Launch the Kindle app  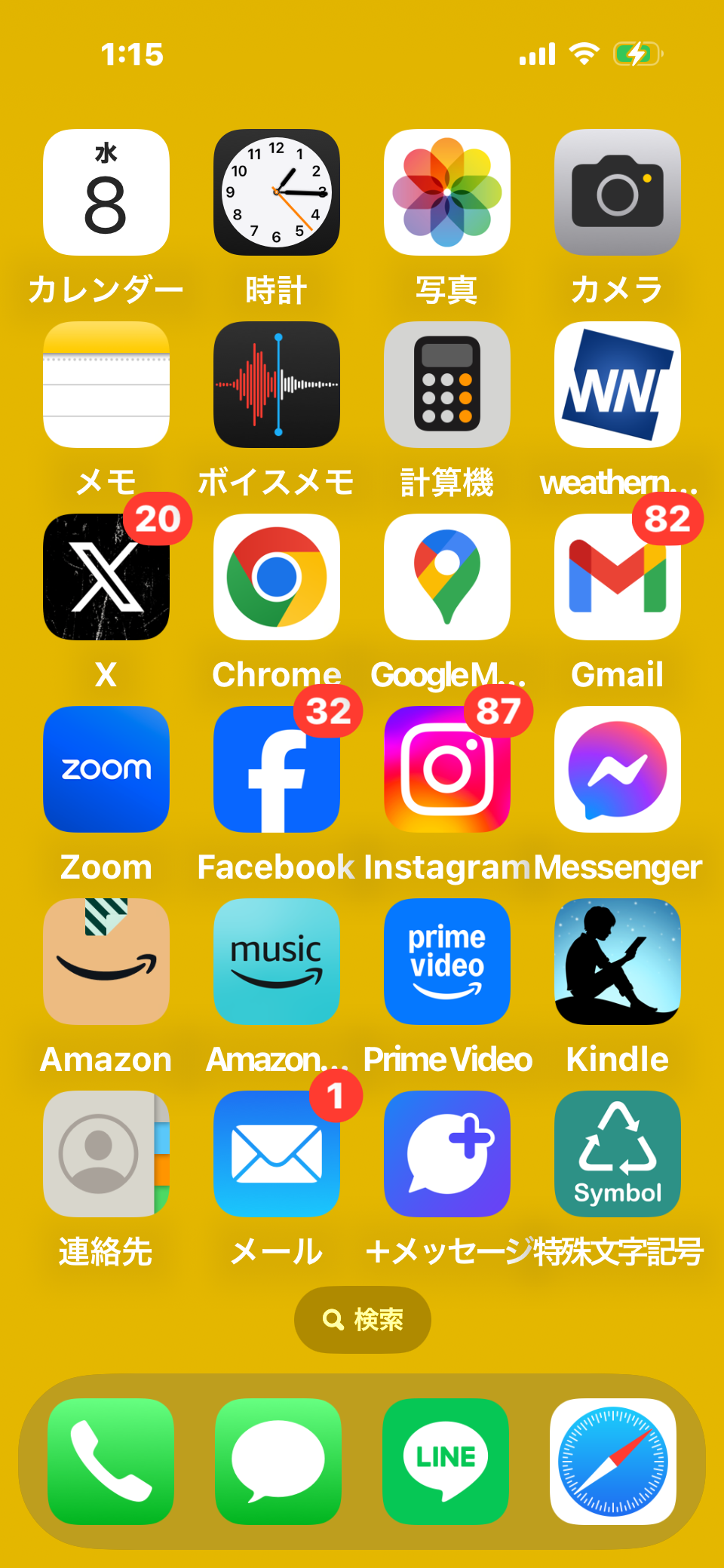tap(618, 962)
